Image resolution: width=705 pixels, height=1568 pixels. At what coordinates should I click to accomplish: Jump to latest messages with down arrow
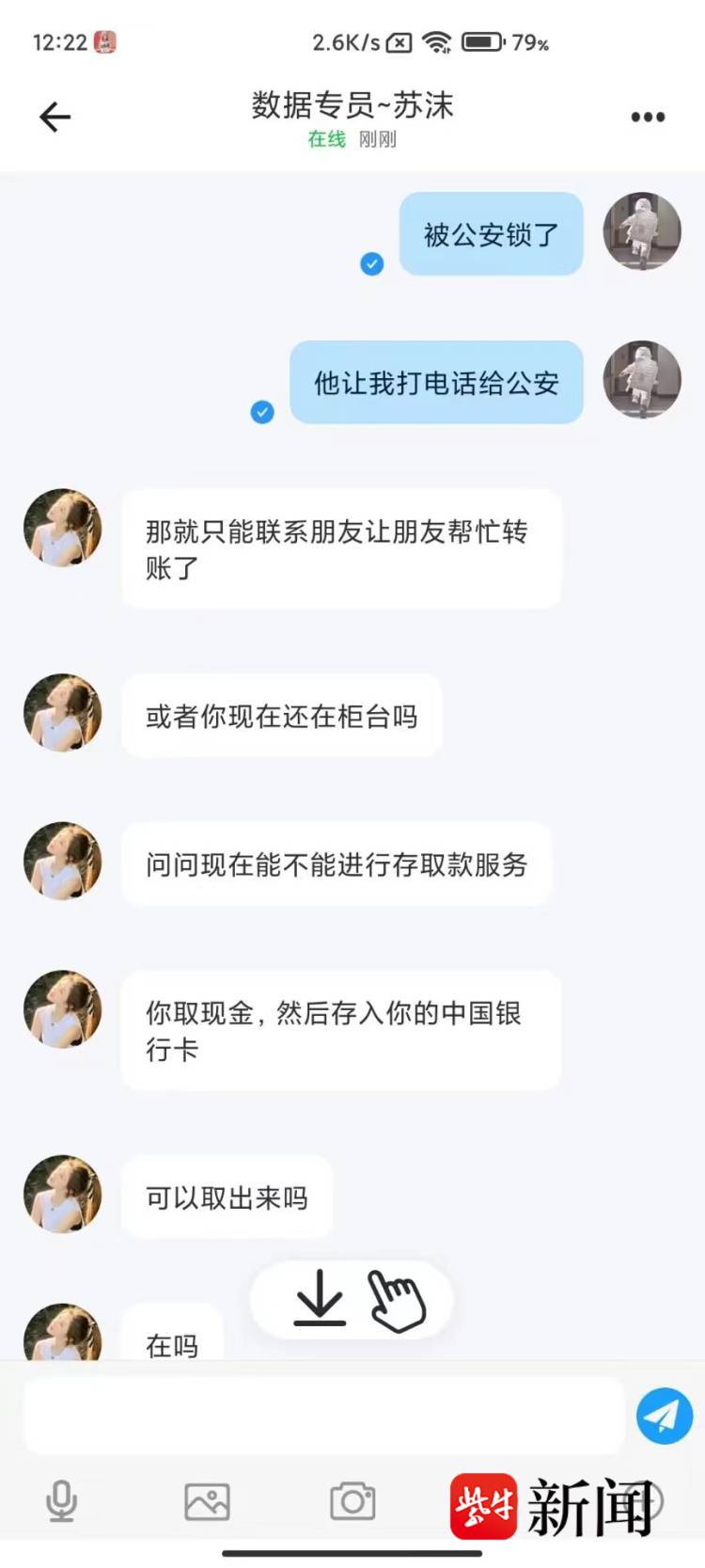pos(320,1298)
